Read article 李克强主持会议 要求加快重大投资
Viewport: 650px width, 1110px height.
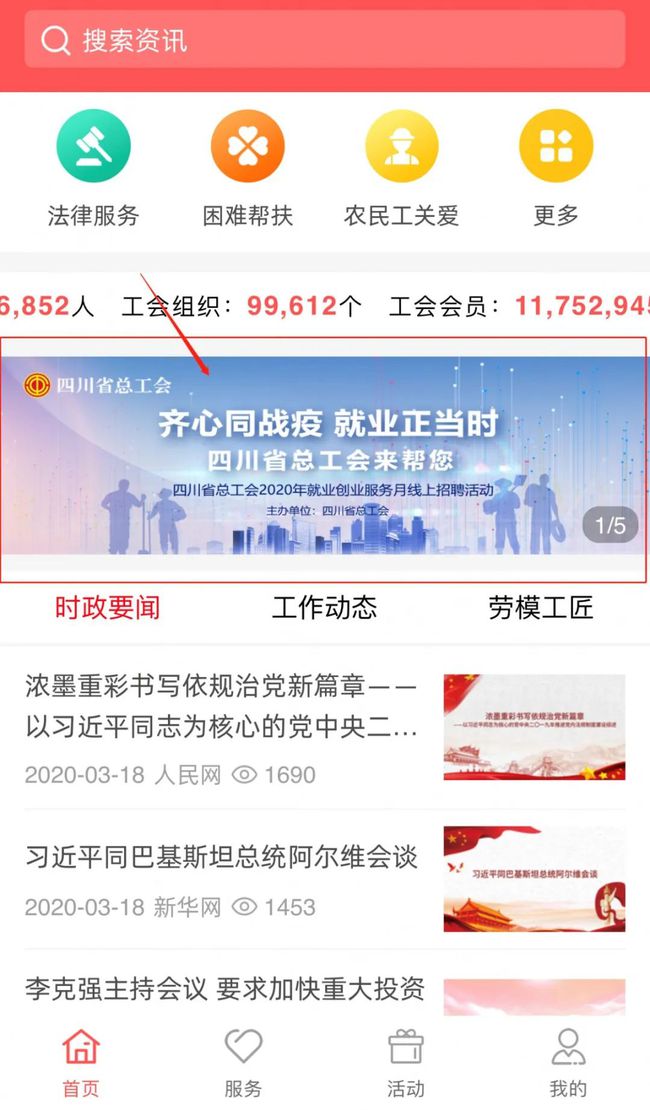pyautogui.click(x=325, y=988)
